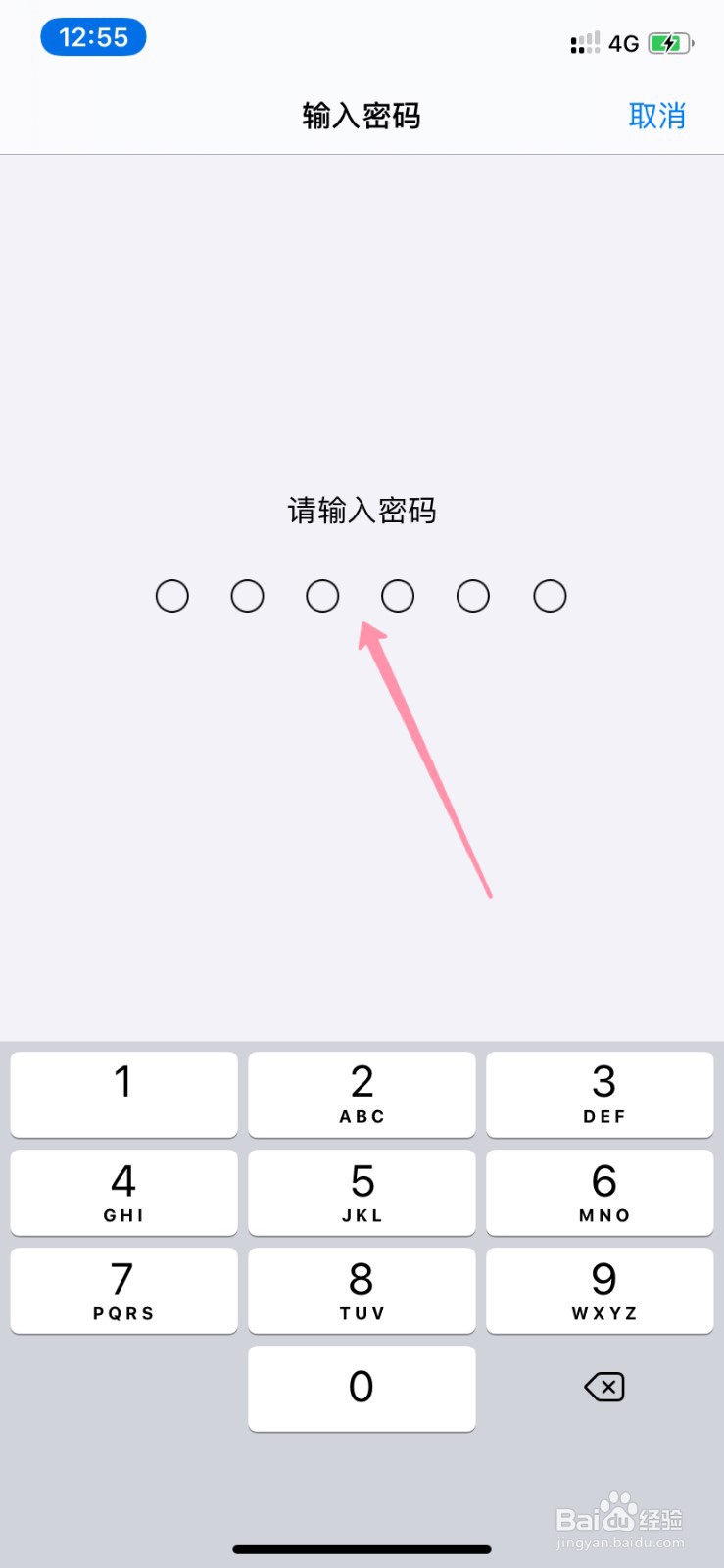Tap the 7 PQRS key
Viewport: 724px width, 1568px height.
(122, 1292)
